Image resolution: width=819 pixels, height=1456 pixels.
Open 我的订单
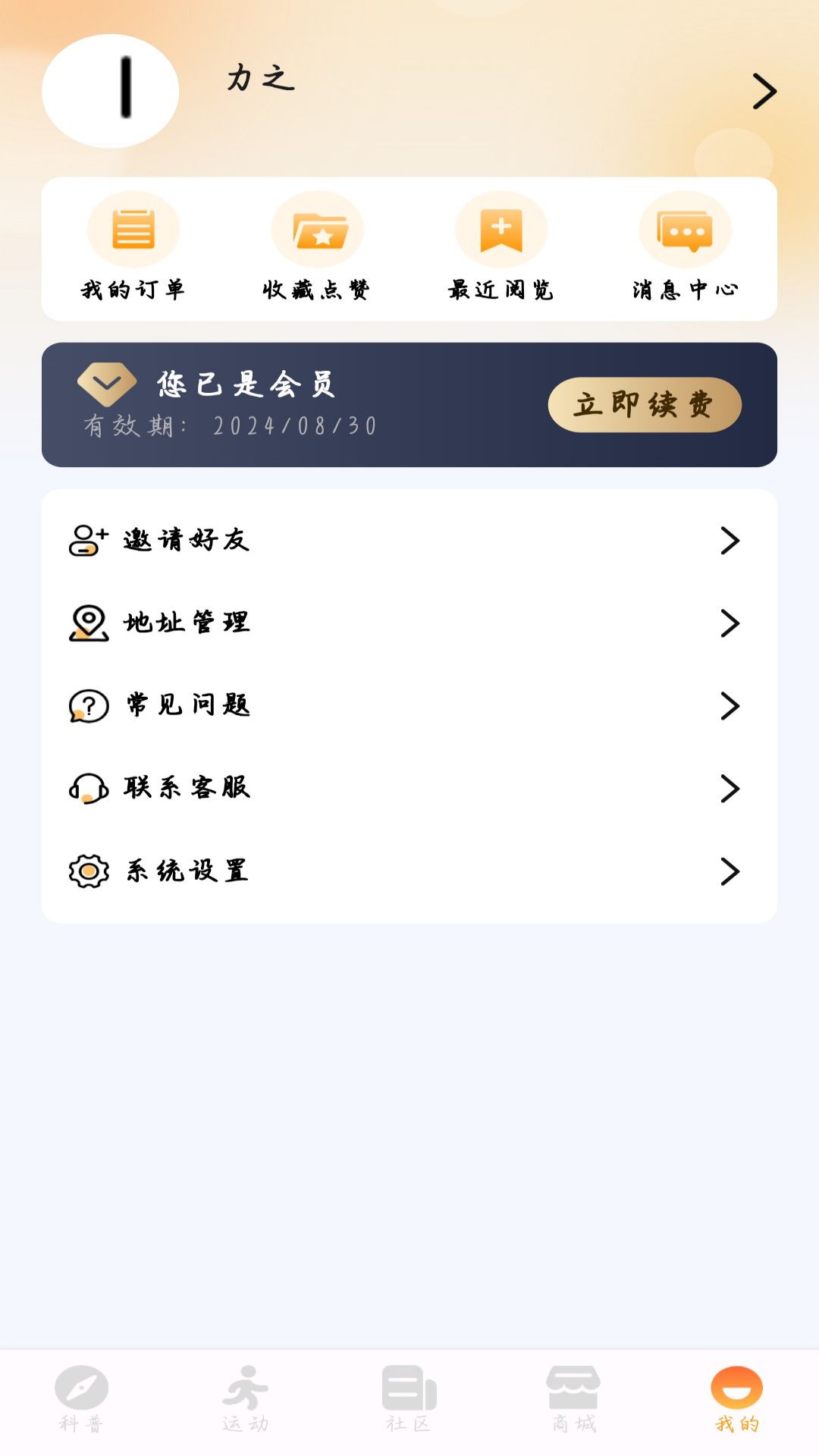133,247
